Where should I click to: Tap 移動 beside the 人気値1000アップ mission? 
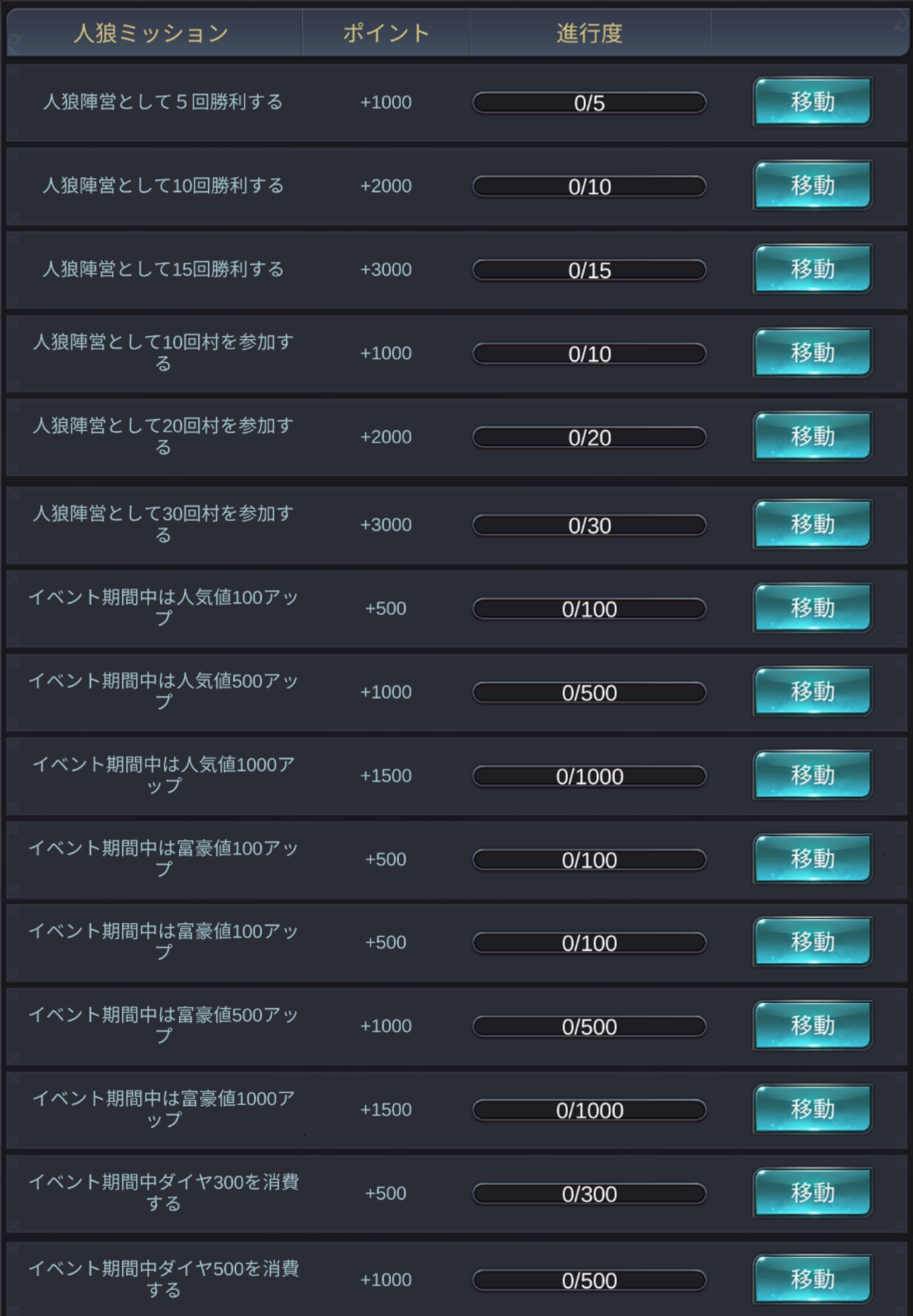click(x=812, y=775)
